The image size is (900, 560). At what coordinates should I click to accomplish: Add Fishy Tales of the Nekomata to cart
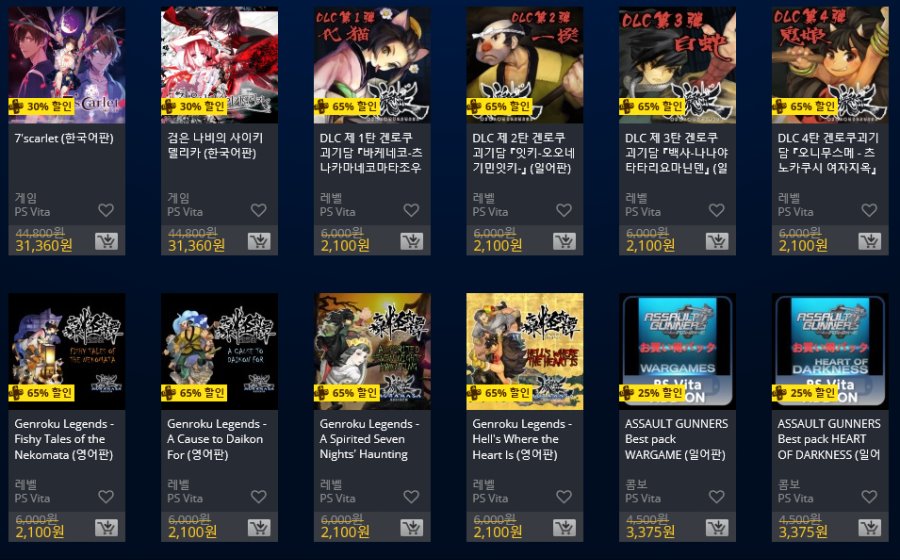point(106,527)
